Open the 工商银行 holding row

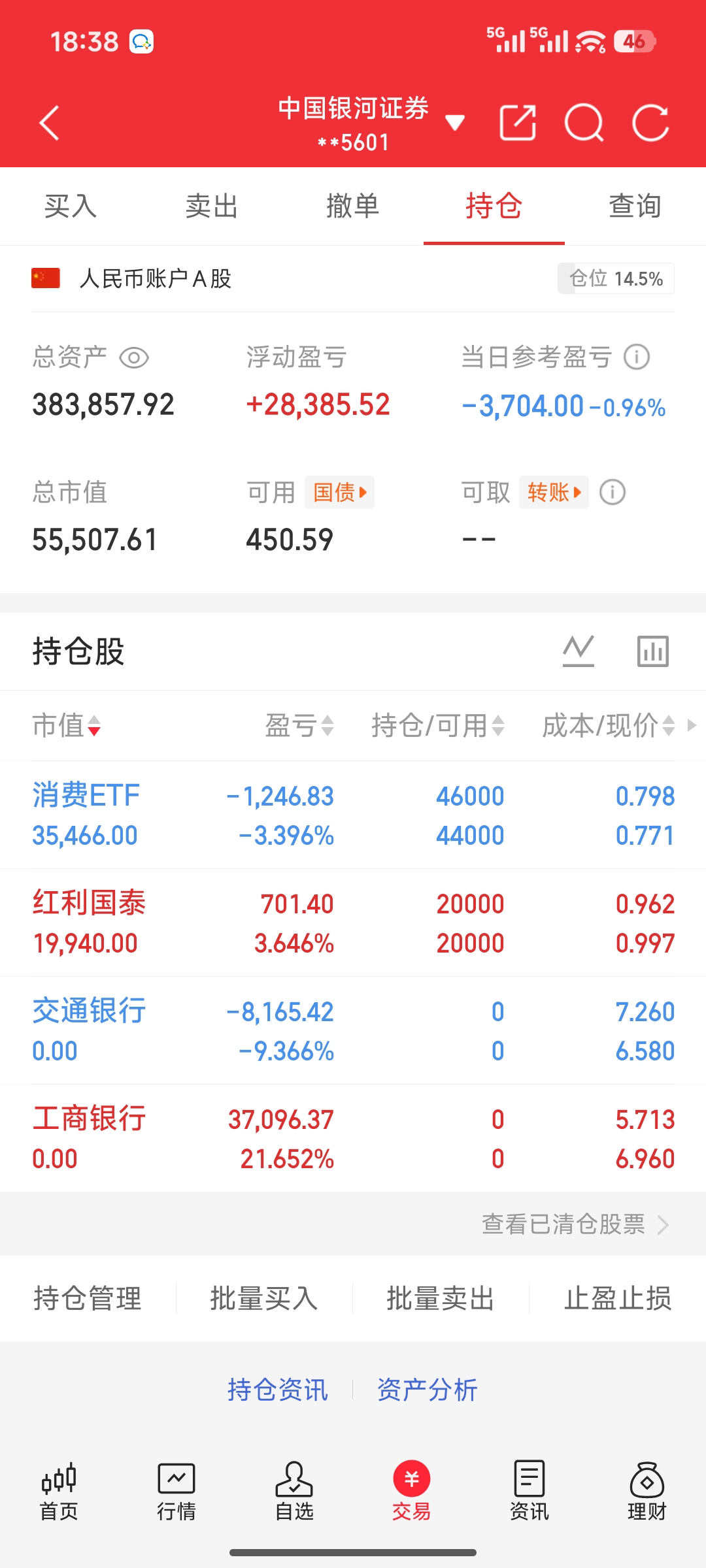pyautogui.click(x=353, y=1139)
